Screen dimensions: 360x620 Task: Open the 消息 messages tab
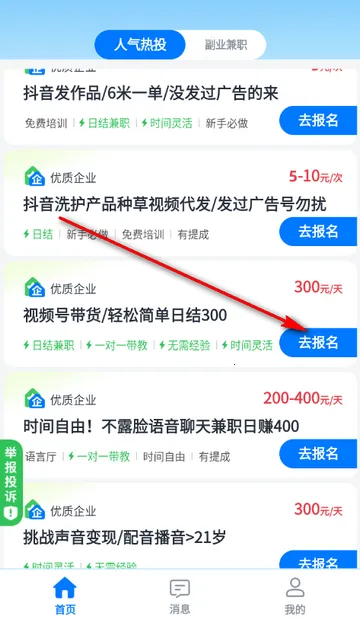click(x=180, y=596)
